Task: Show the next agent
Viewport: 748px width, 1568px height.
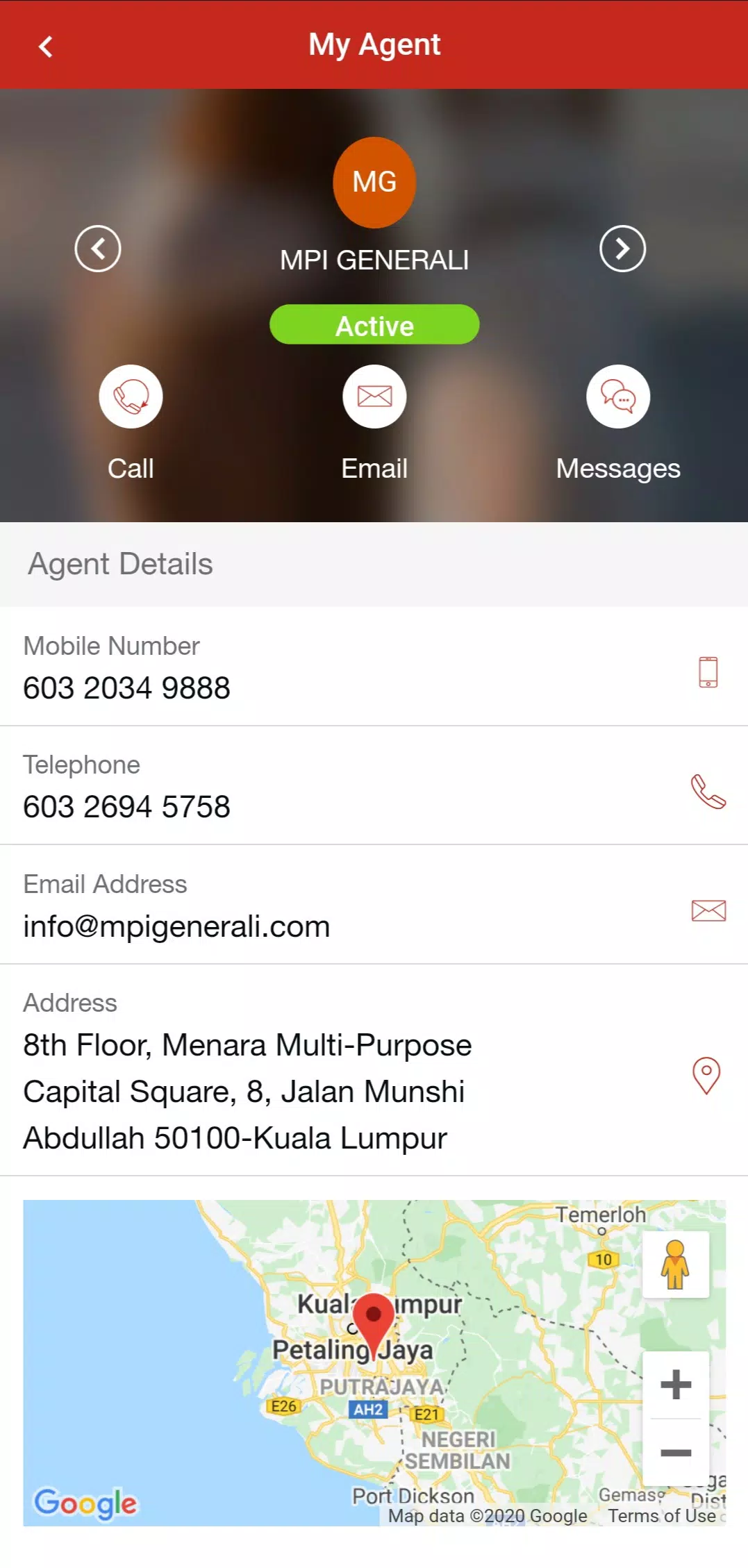Action: (622, 249)
